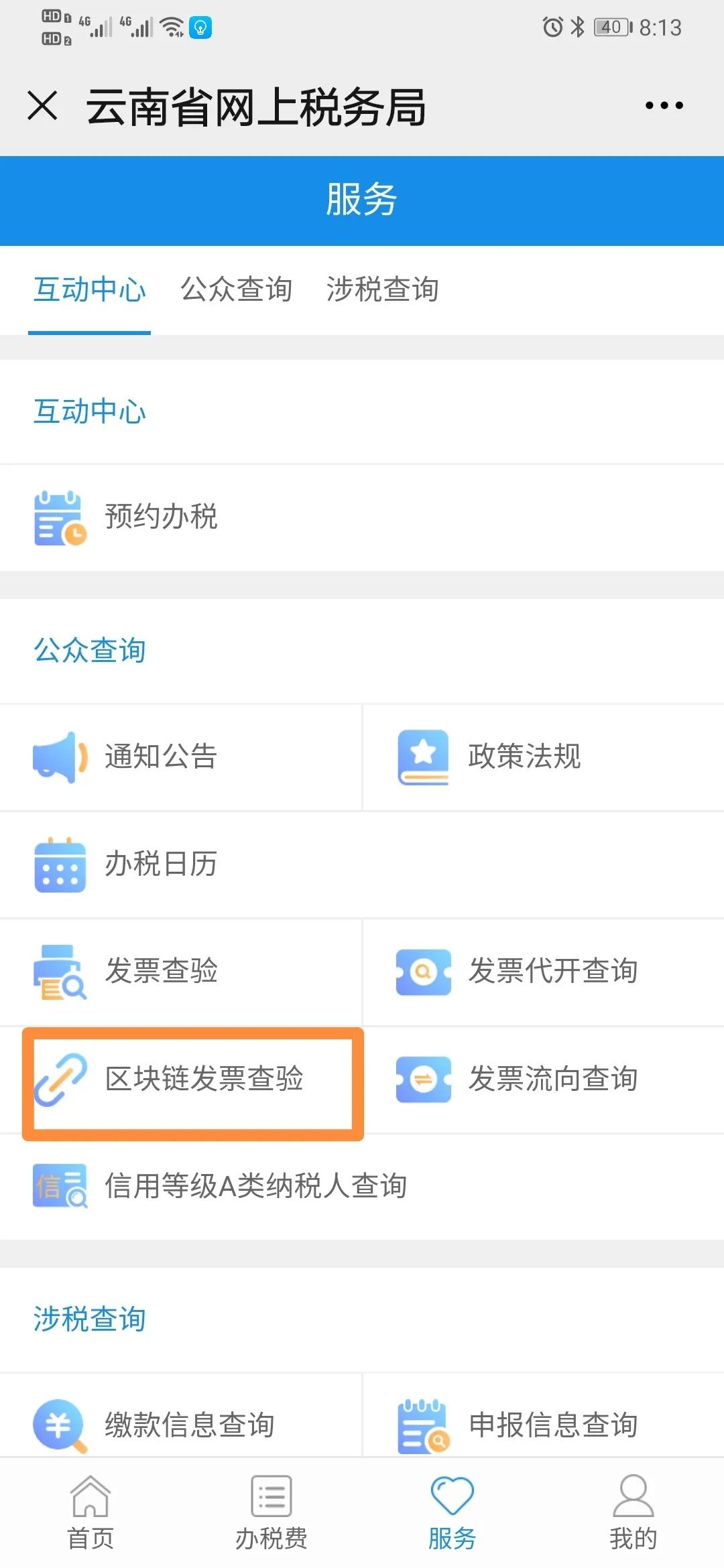Open 发票代开查询
The width and height of the screenshot is (724, 1568).
point(544,972)
